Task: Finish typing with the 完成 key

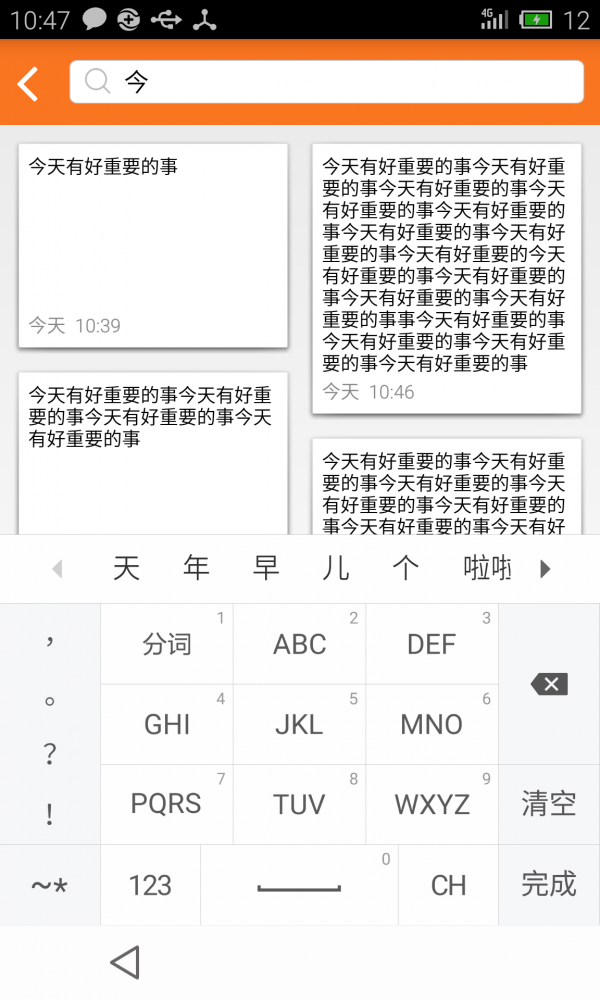Action: coord(549,884)
